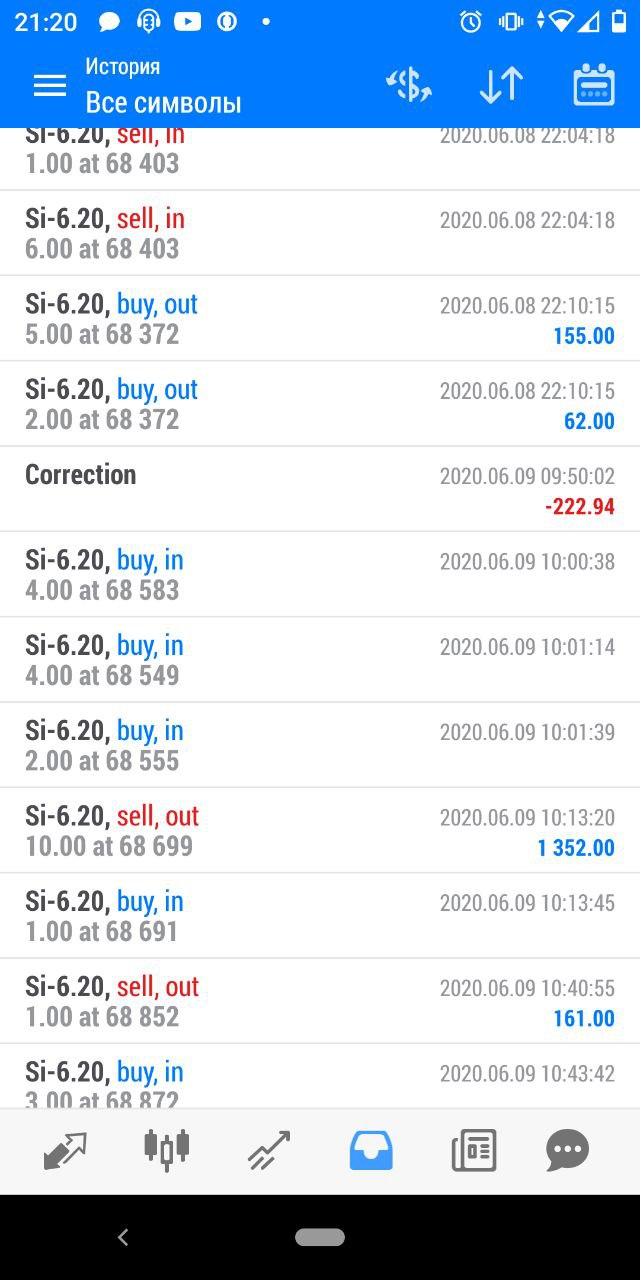Open deal buy in 2.00 at 68 555

click(x=320, y=745)
